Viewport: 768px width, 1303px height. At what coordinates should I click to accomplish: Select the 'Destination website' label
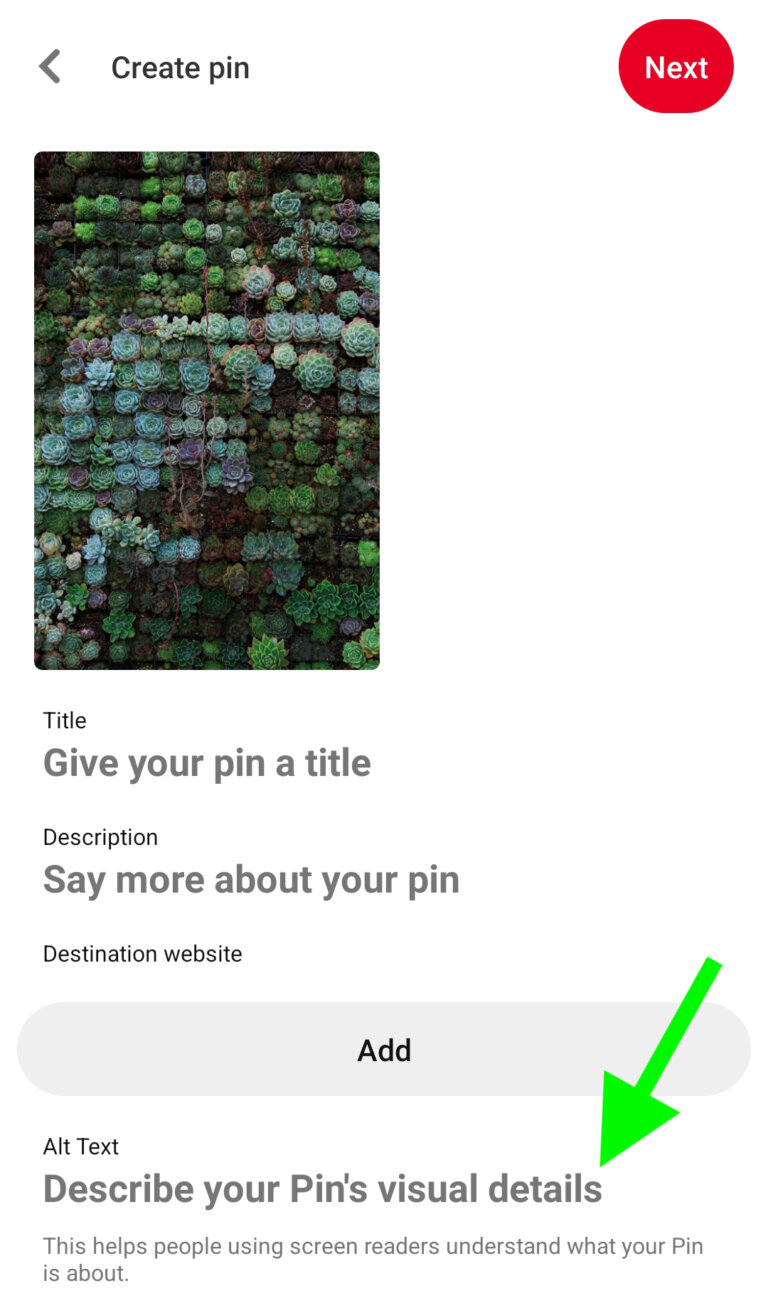click(x=142, y=954)
